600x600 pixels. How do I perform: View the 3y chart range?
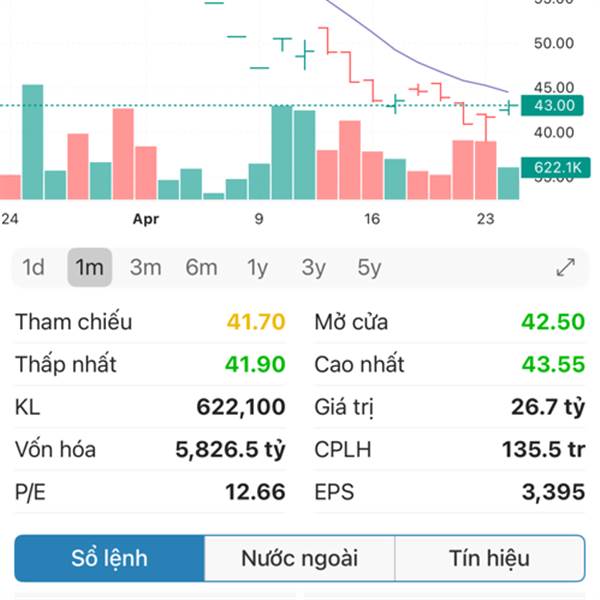(314, 267)
